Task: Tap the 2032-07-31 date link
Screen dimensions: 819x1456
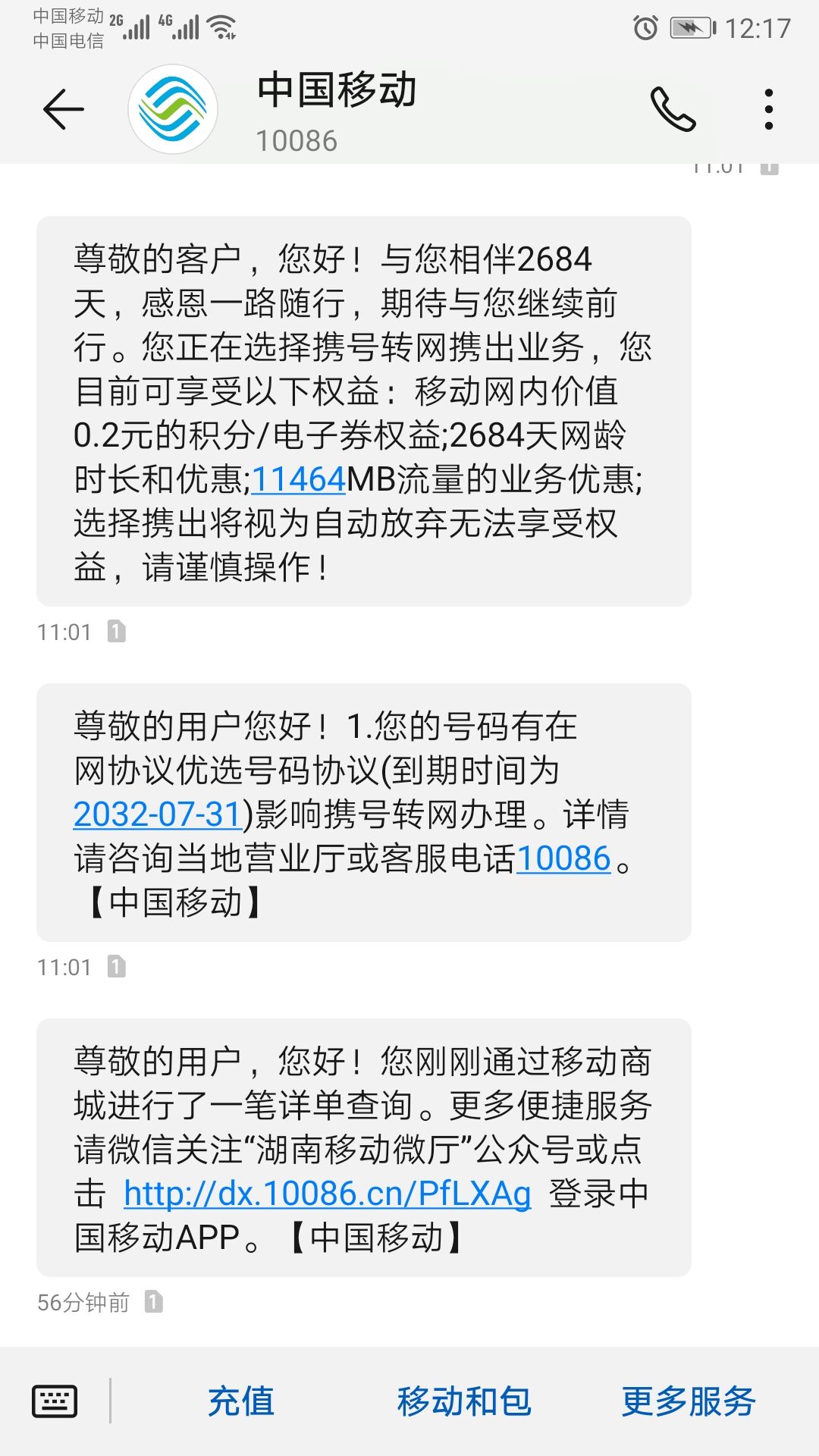Action: coord(157,814)
